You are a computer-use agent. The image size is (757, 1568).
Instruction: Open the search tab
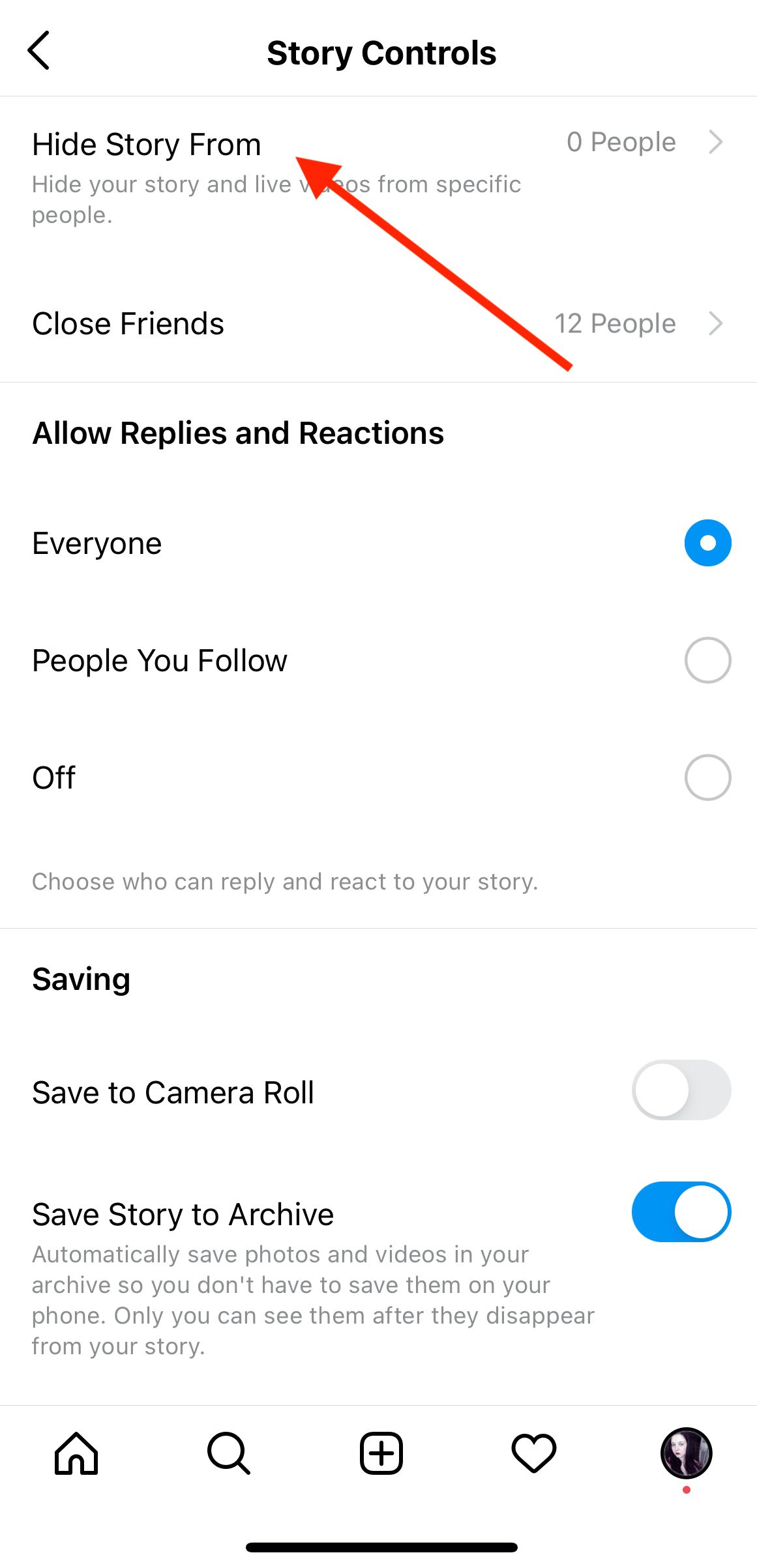(x=229, y=1453)
